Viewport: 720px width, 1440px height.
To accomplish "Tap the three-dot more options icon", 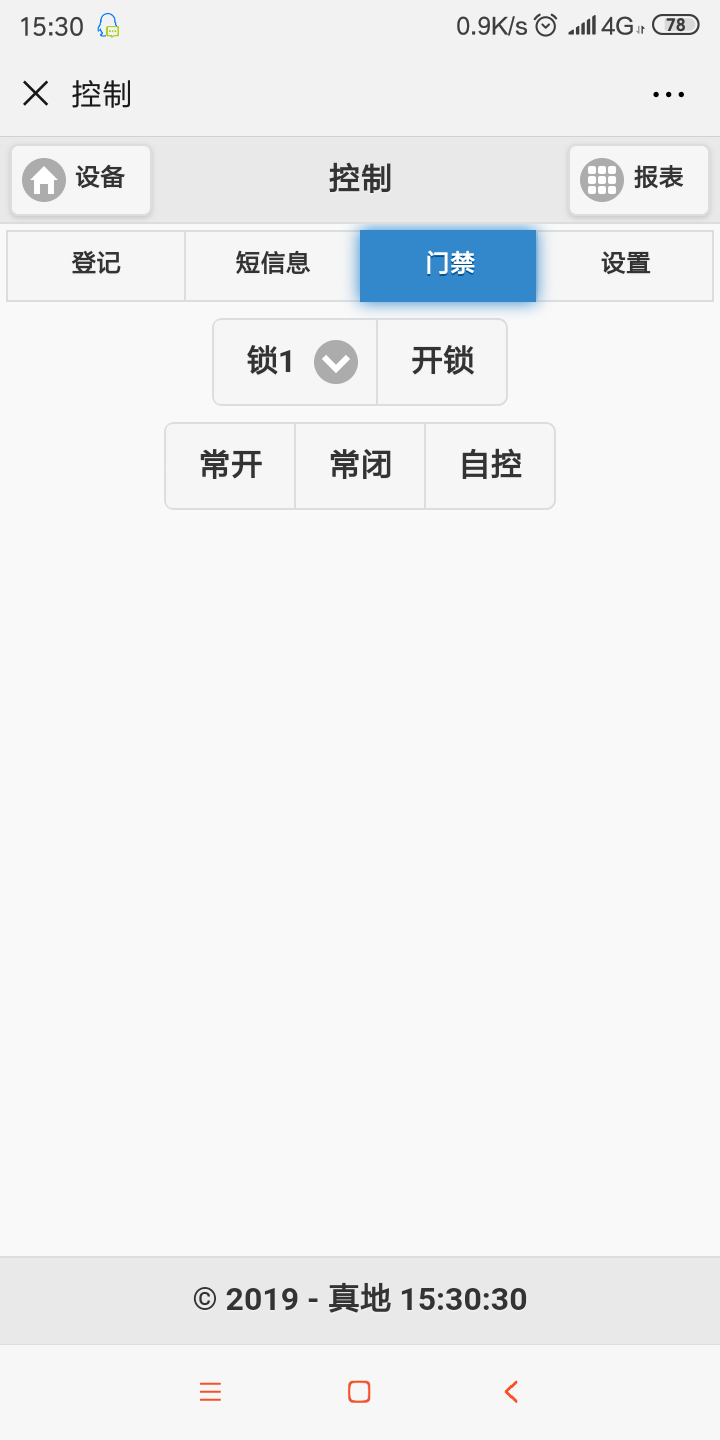I will point(667,94).
